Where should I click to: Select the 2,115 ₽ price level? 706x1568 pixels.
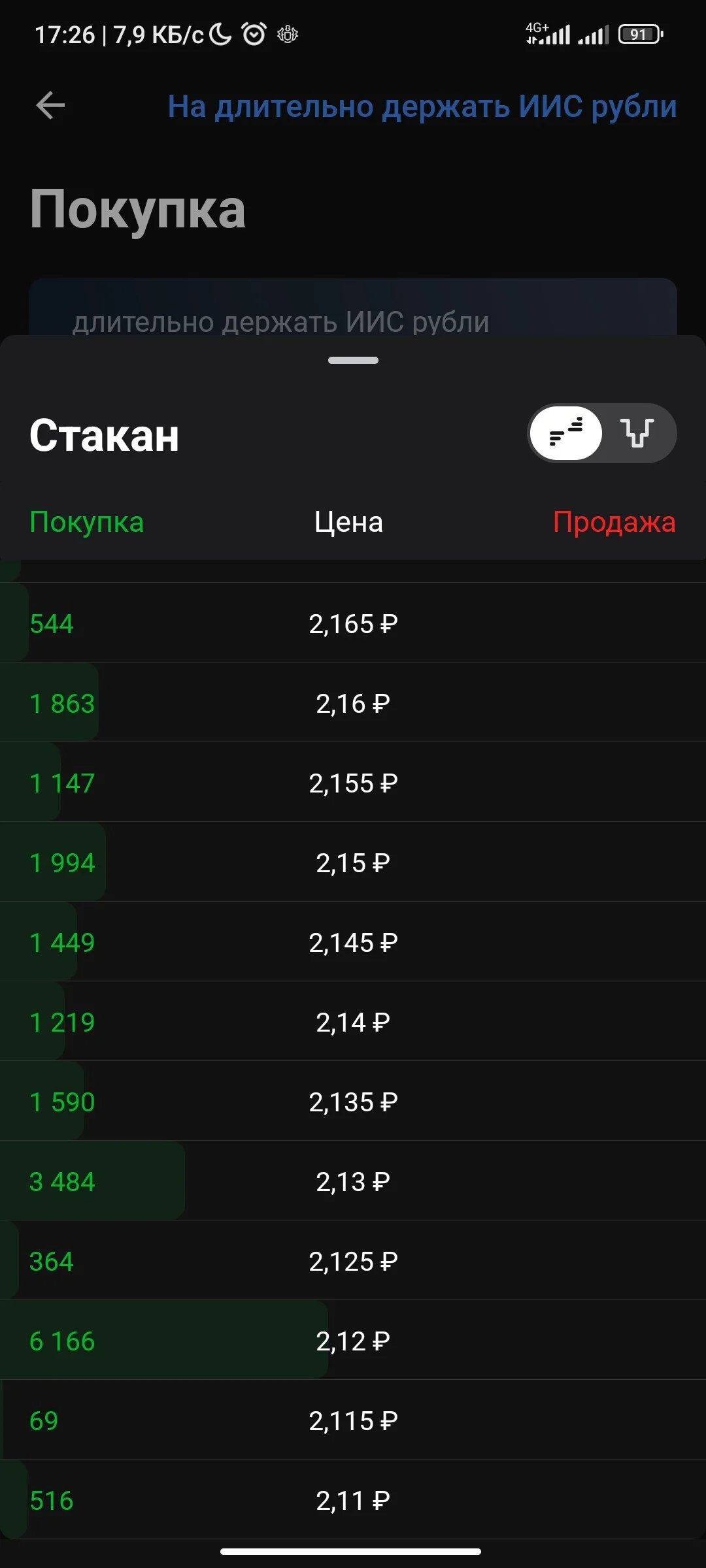pos(353,1420)
